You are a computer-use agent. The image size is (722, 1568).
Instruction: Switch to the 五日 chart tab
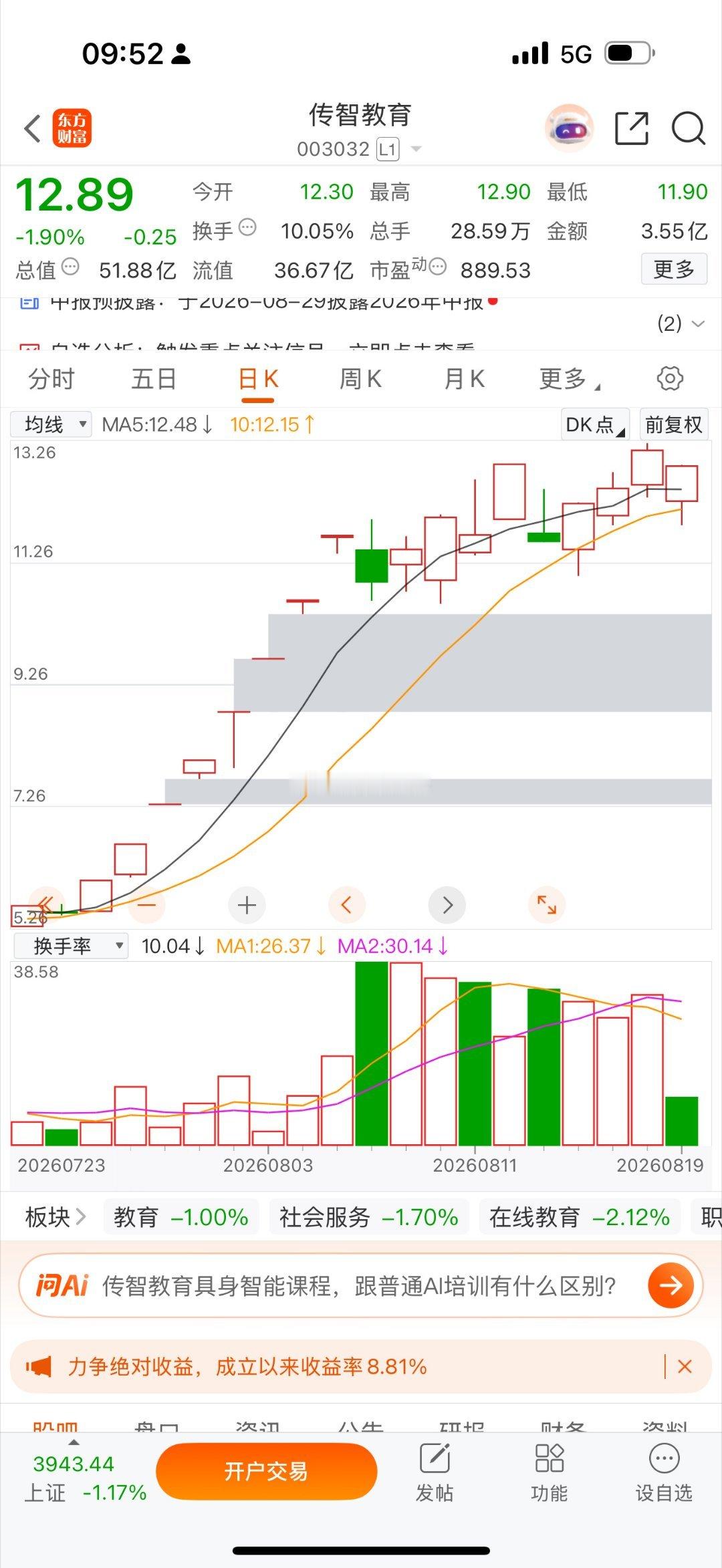pyautogui.click(x=154, y=379)
